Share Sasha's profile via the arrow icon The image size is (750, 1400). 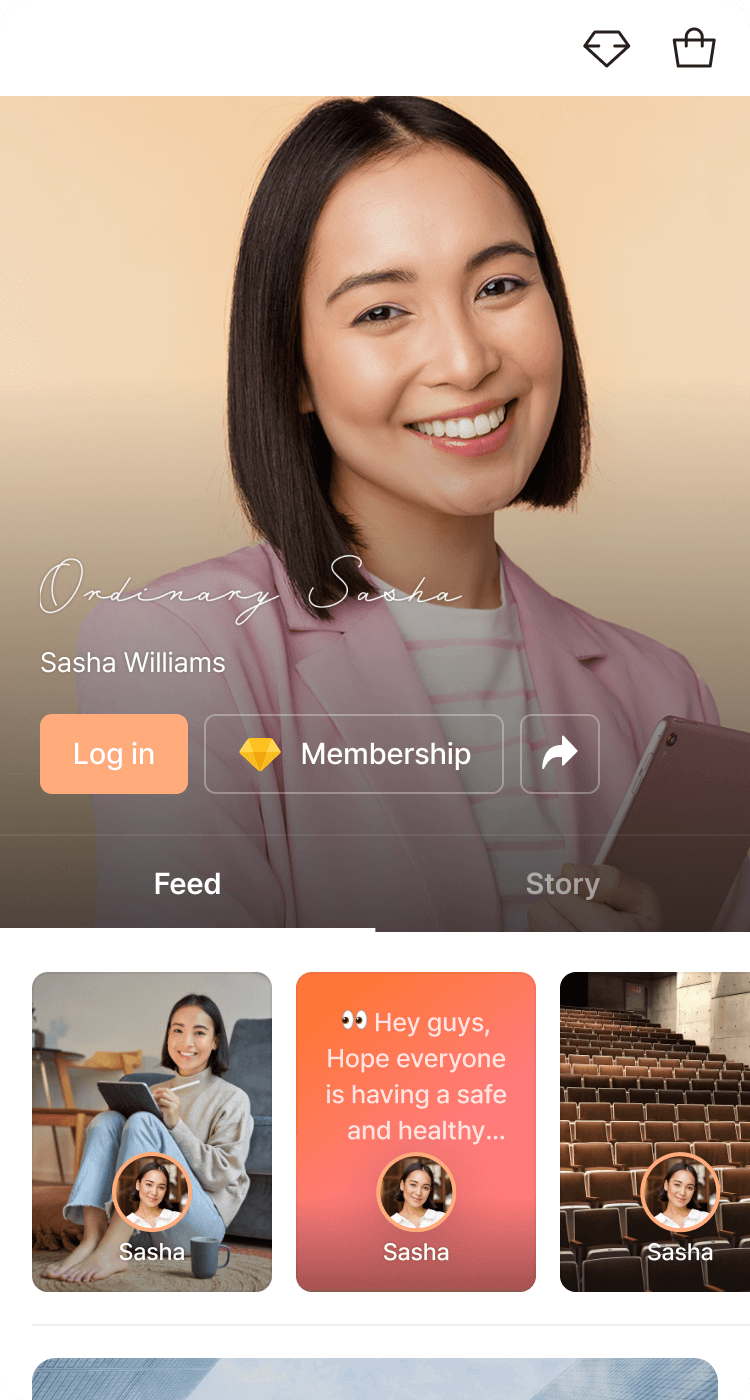(560, 754)
